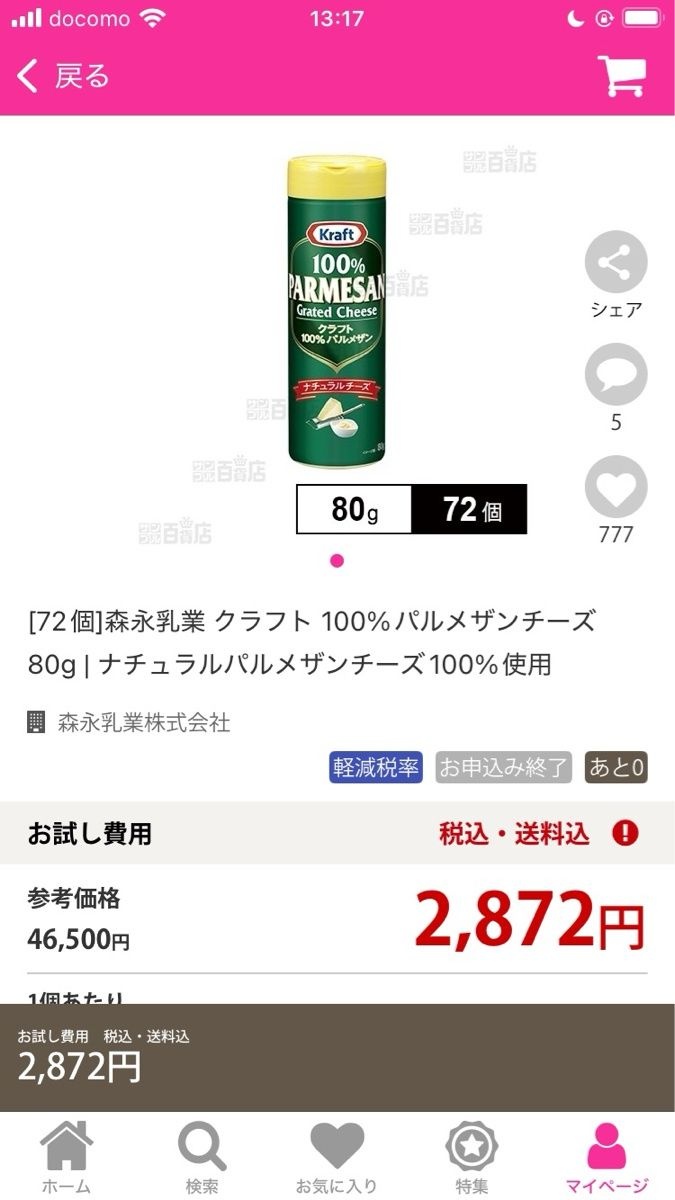Screen dimensions: 675x1200
Task: Open the 特集 tab
Action: [x=472, y=1158]
